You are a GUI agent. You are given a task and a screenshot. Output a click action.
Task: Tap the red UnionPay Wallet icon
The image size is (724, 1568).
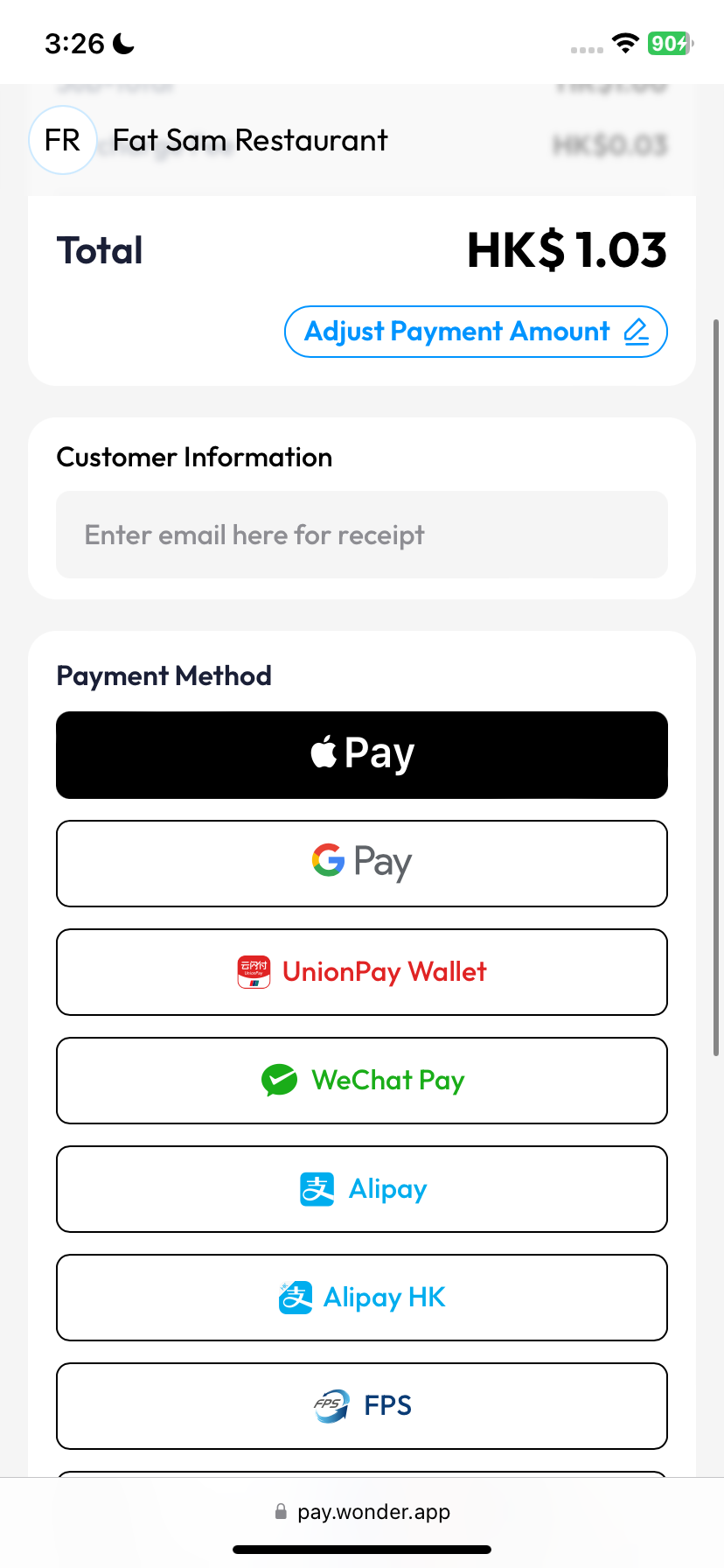coord(253,971)
